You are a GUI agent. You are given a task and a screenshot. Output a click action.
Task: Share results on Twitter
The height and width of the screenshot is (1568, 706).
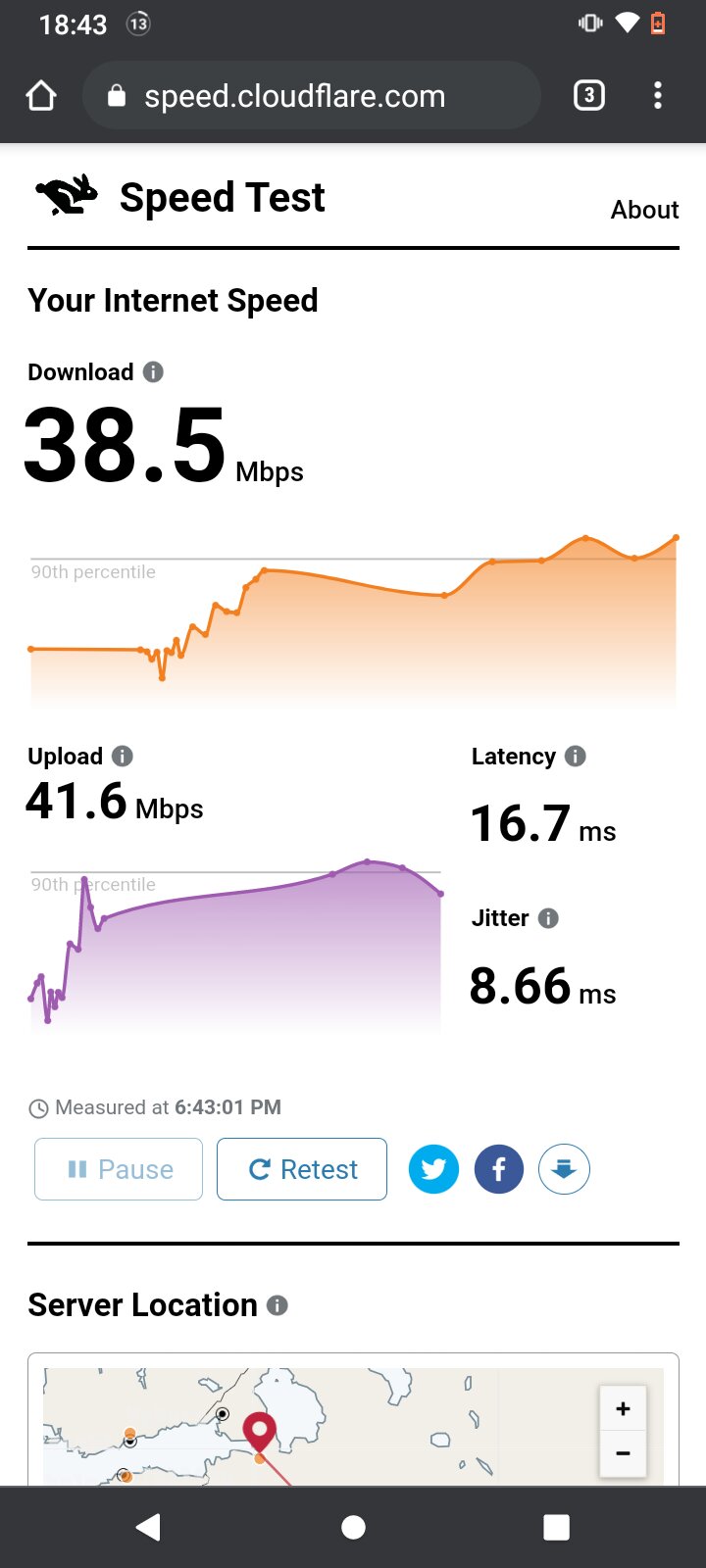(433, 1169)
